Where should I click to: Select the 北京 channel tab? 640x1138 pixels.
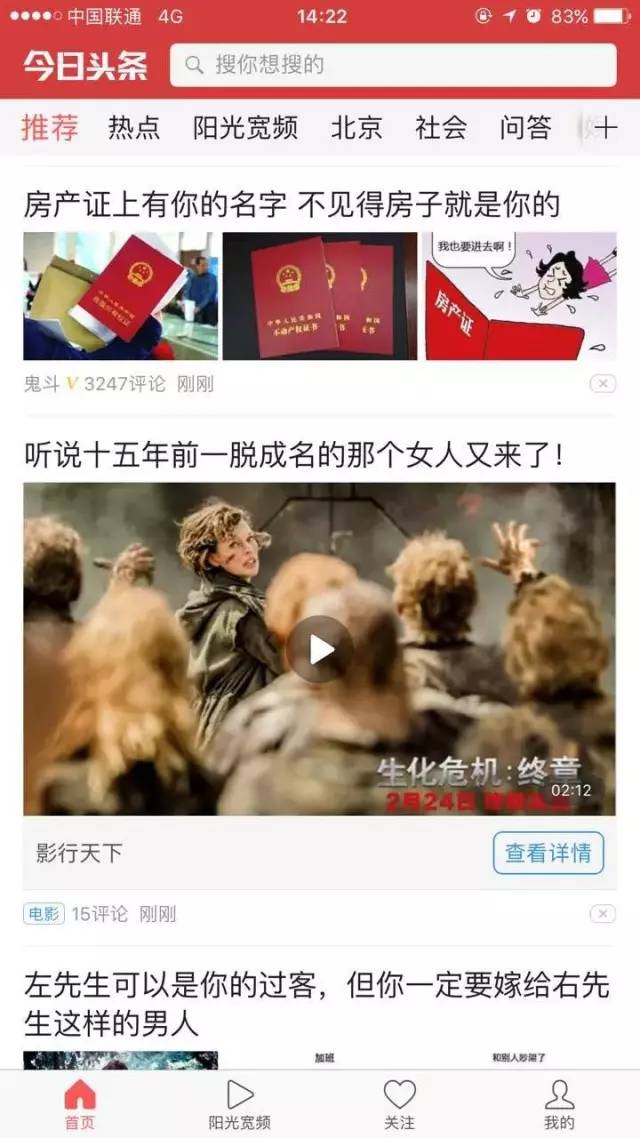point(356,128)
